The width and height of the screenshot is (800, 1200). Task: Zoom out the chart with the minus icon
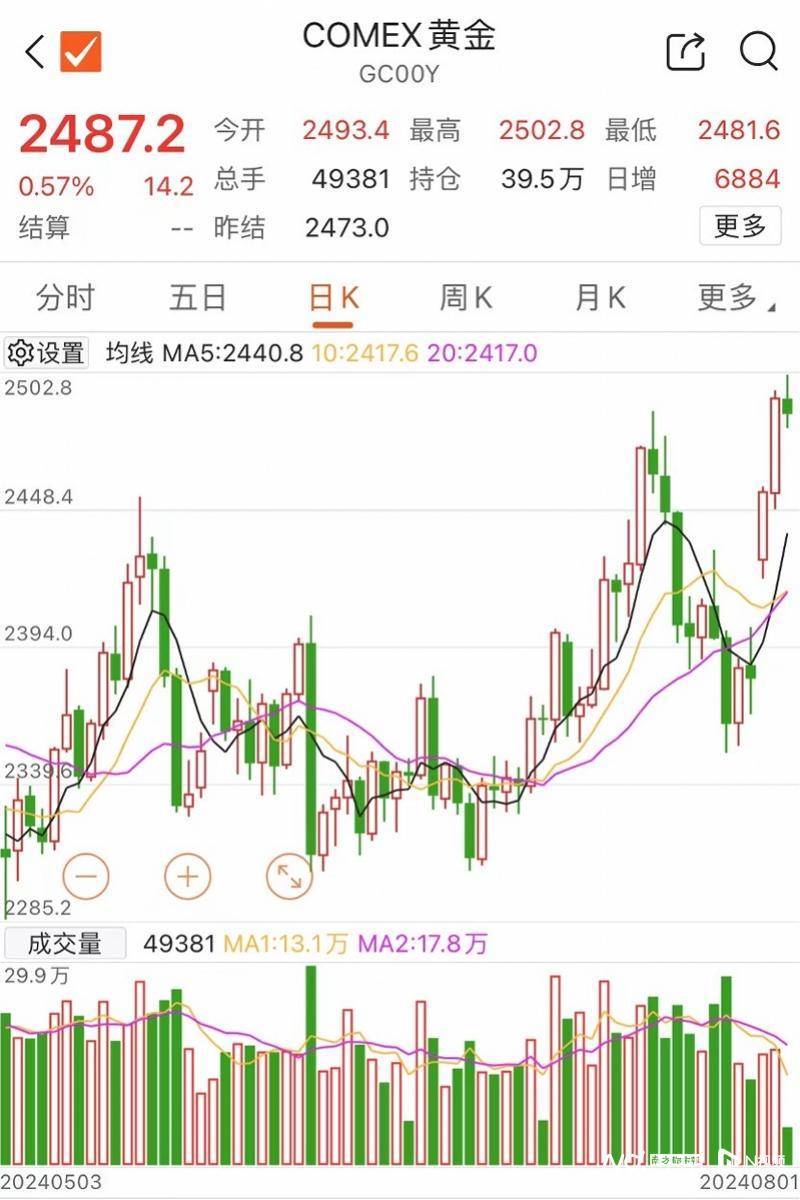coord(87,875)
